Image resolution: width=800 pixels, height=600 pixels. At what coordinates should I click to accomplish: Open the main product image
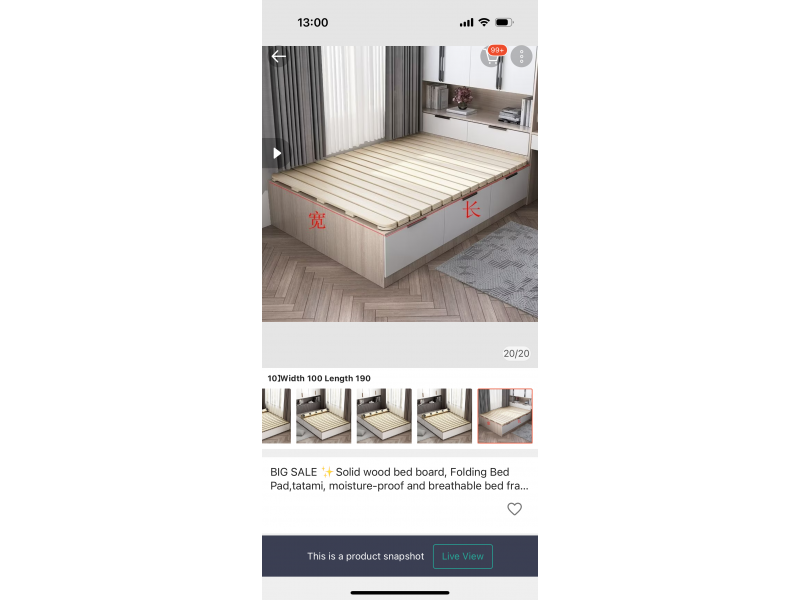tap(400, 200)
